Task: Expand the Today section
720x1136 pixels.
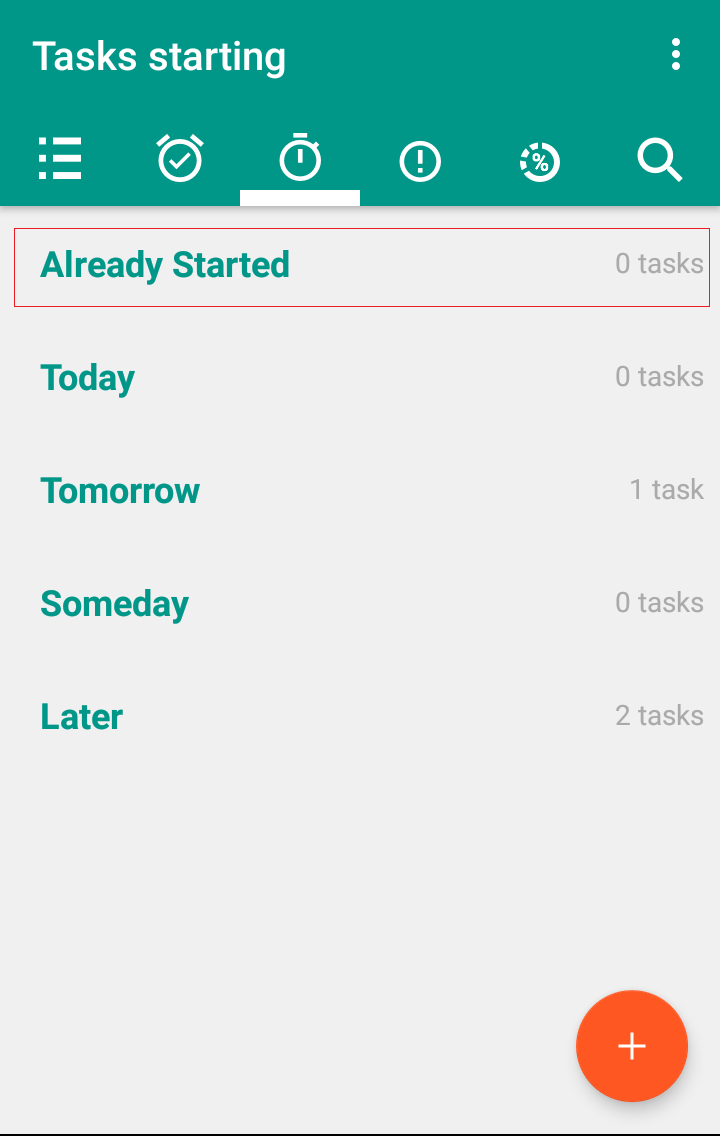Action: [x=360, y=378]
